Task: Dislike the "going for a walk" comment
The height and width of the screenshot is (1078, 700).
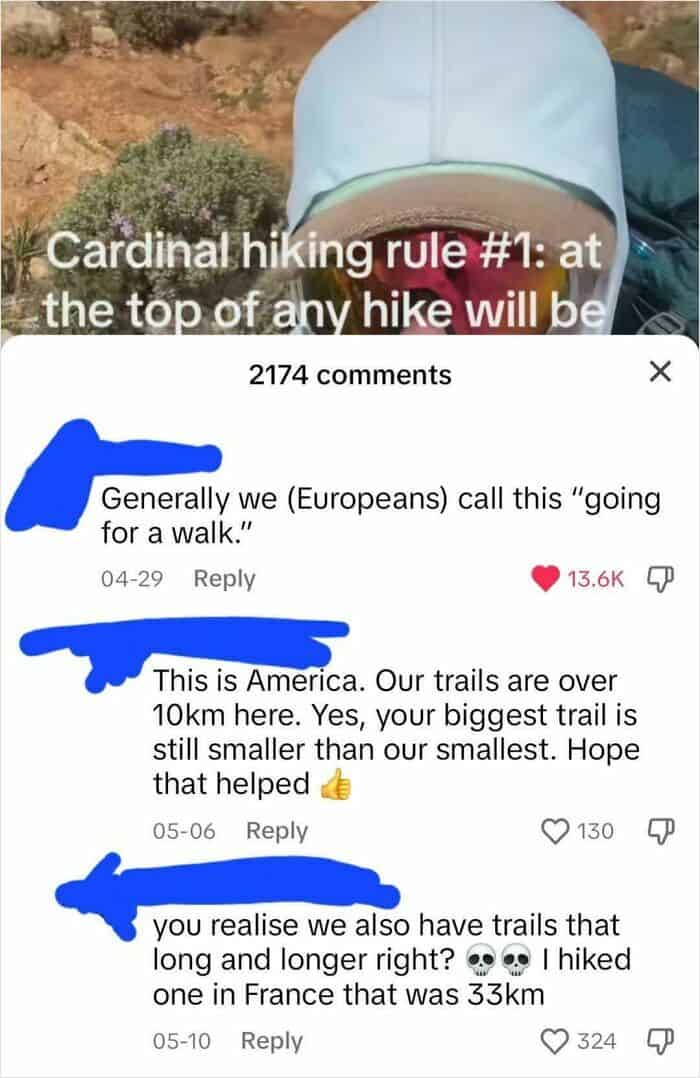Action: tap(659, 579)
